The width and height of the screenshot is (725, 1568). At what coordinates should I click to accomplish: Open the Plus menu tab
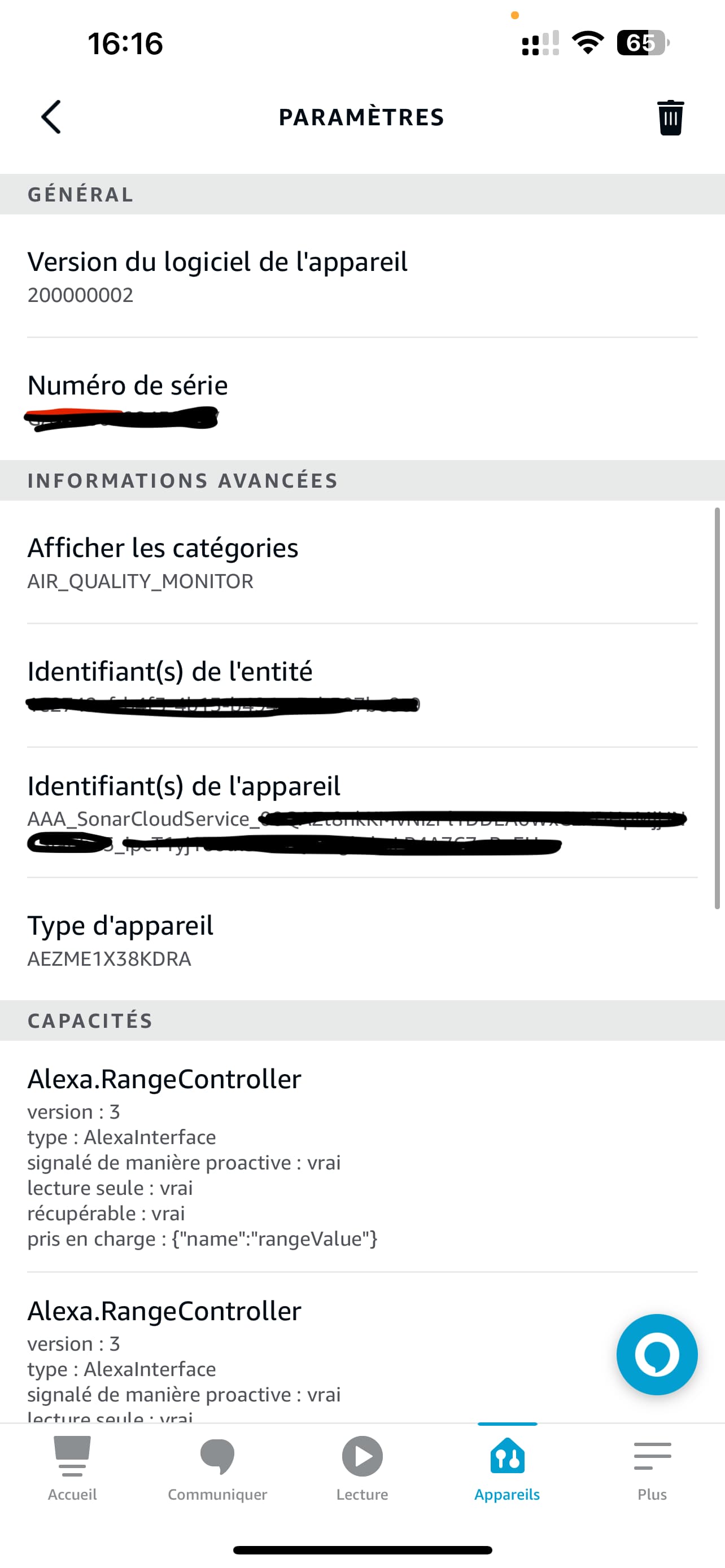click(x=652, y=1468)
